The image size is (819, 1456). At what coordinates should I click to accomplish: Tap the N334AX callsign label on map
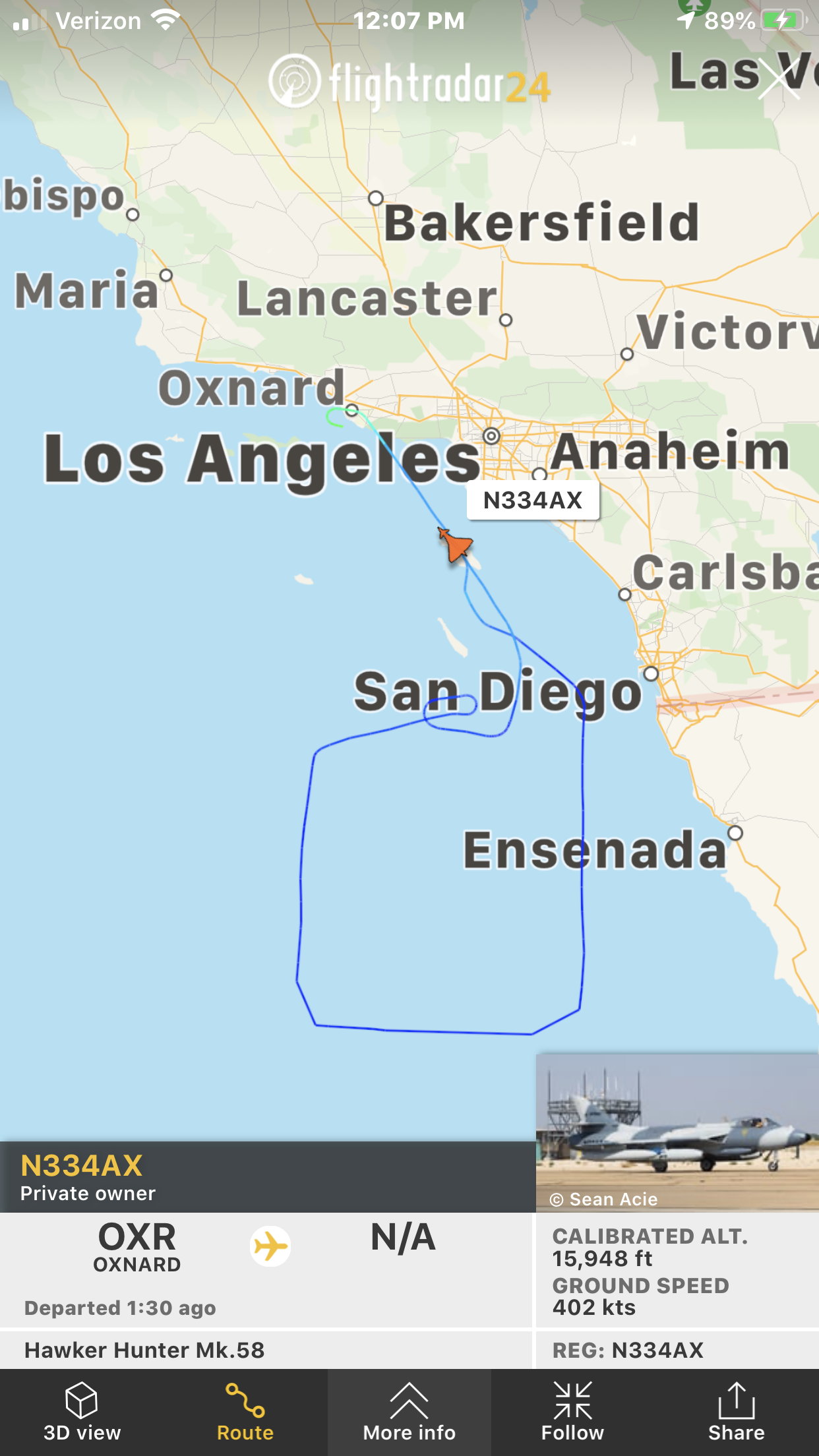[533, 501]
